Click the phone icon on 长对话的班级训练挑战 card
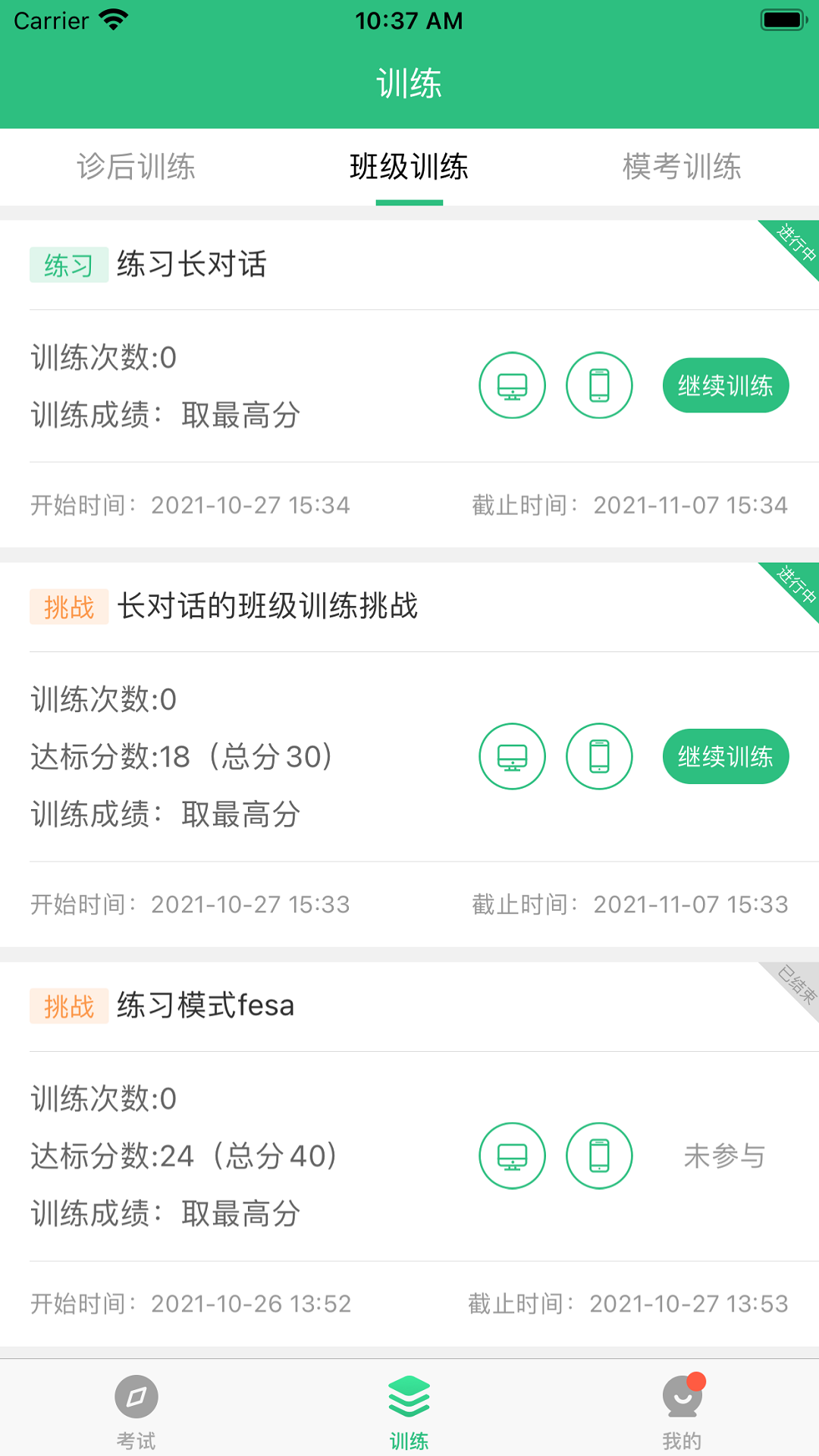819x1456 pixels. pos(599,756)
